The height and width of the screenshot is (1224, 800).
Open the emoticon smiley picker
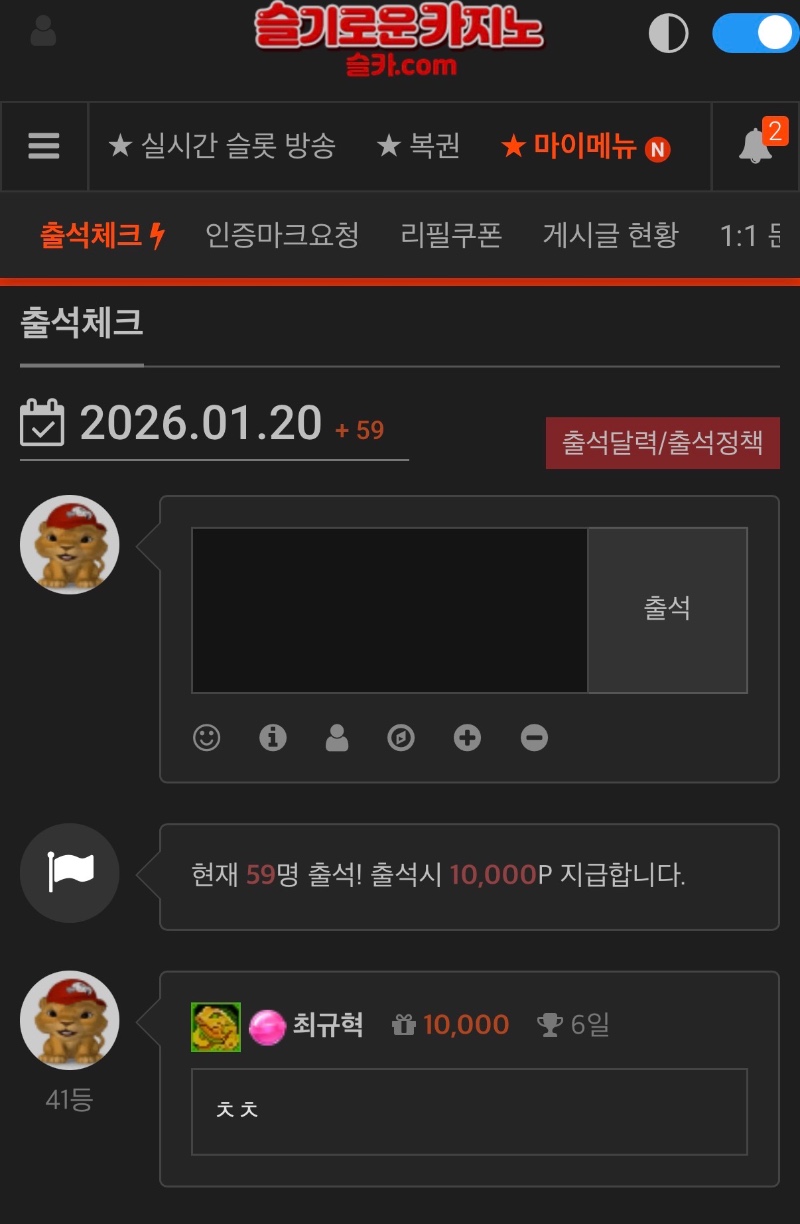tap(207, 738)
